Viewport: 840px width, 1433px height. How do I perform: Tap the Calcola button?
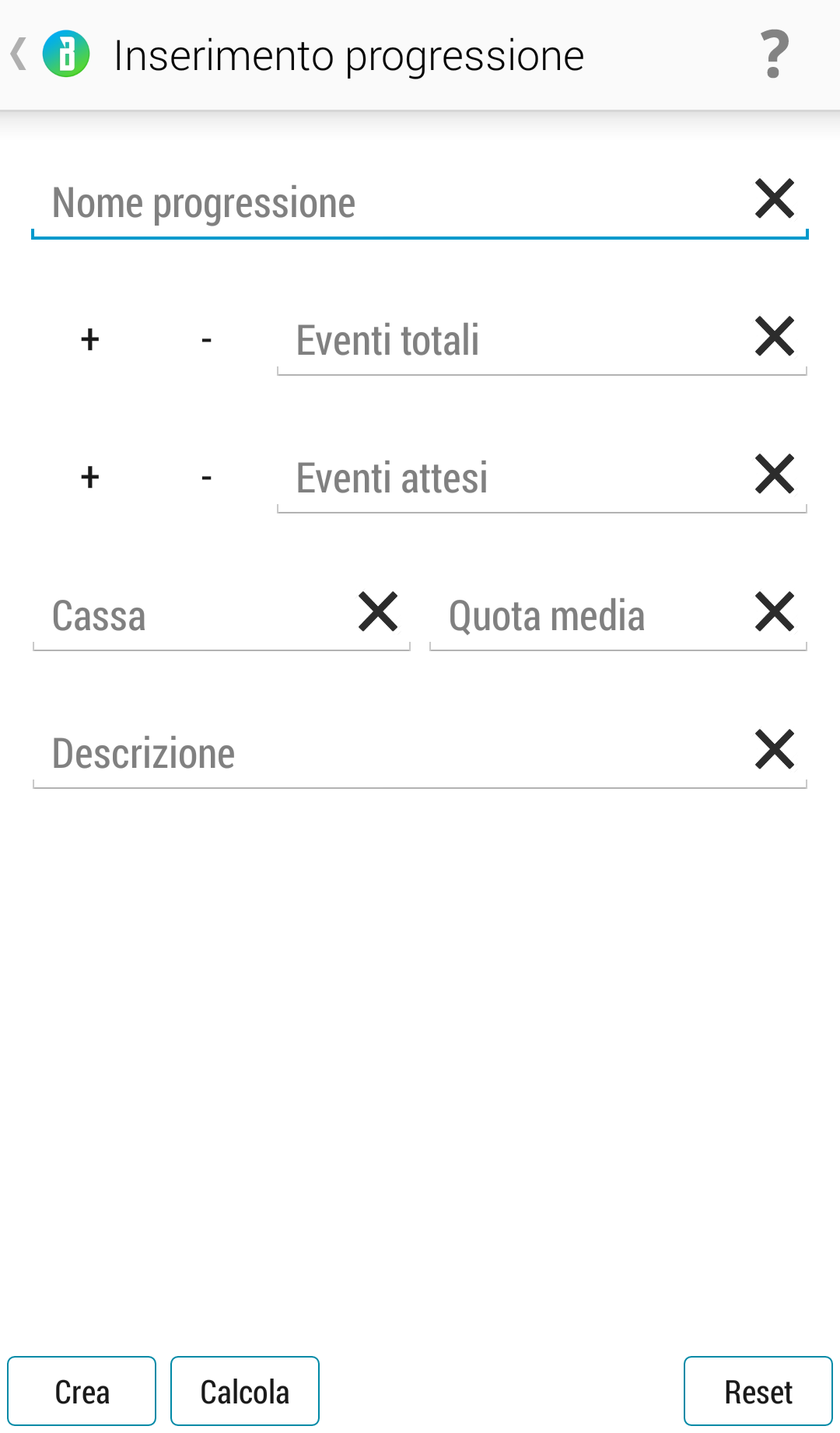point(245,1392)
